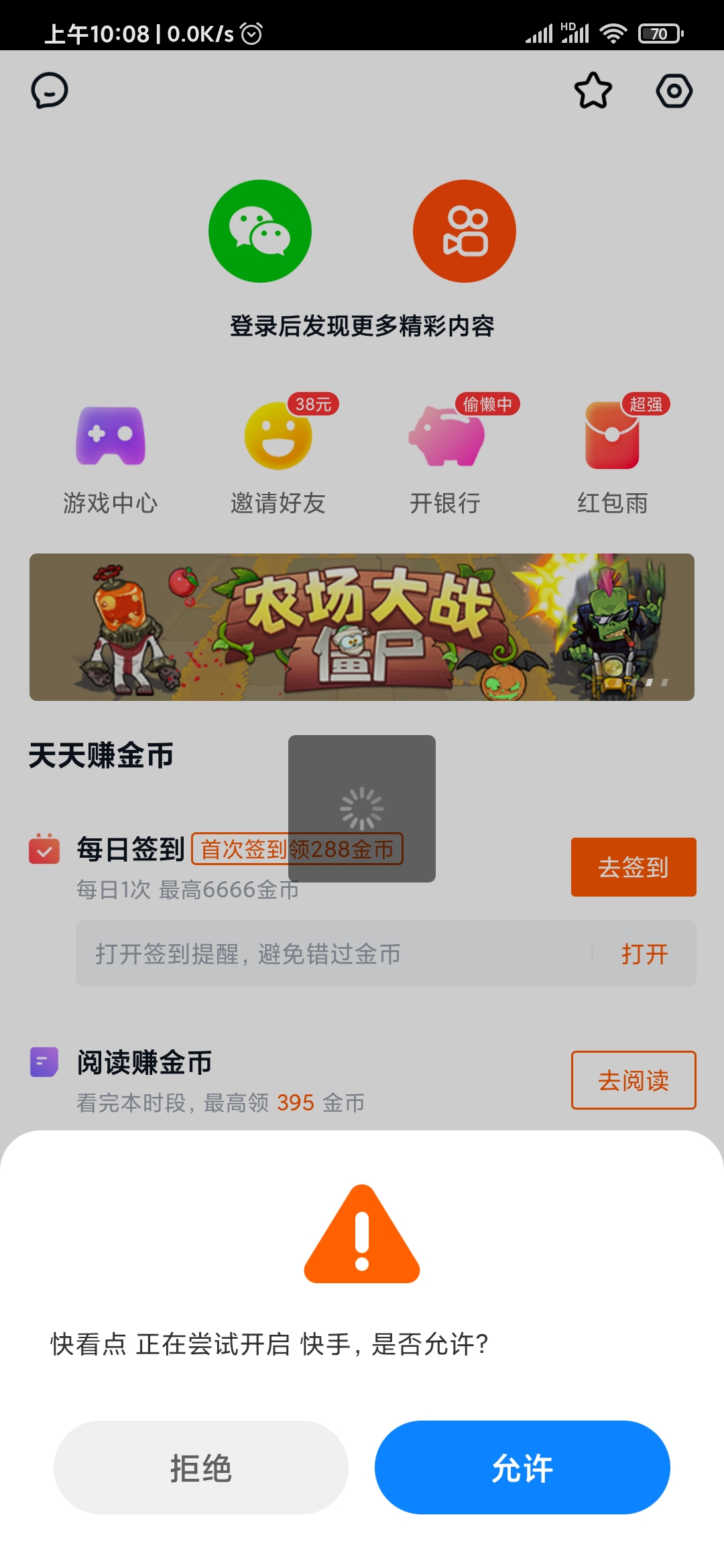Open the favorites star icon
The height and width of the screenshot is (1568, 724).
click(x=593, y=90)
